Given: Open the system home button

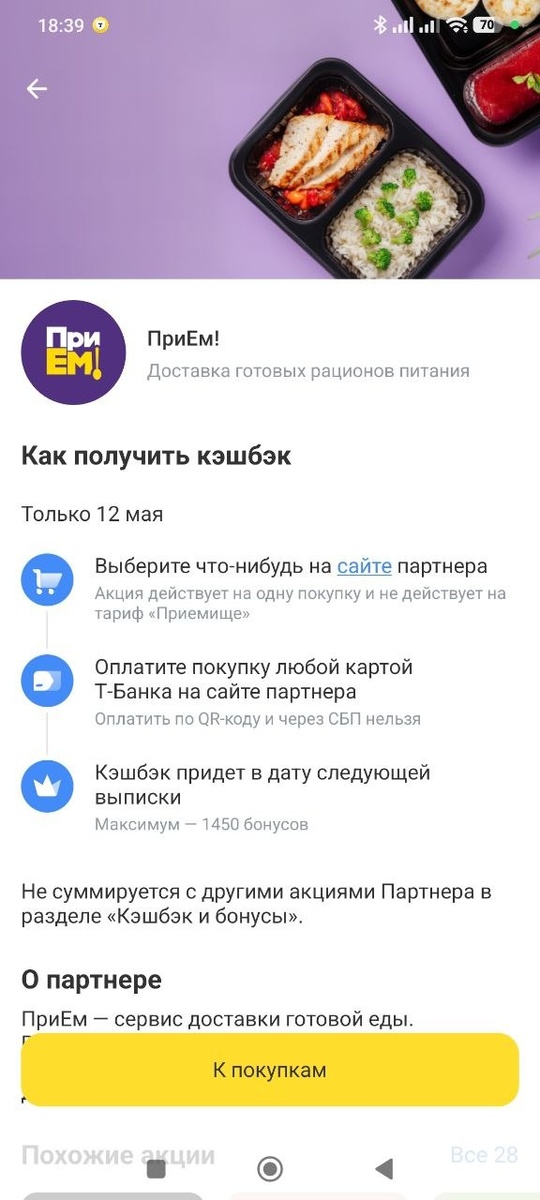Looking at the screenshot, I should point(270,1169).
